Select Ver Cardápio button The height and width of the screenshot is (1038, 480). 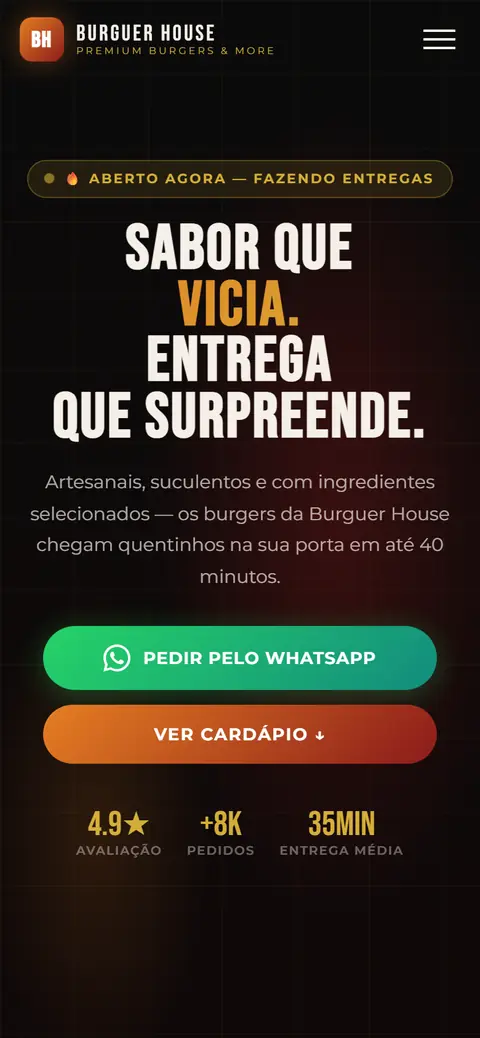point(240,734)
